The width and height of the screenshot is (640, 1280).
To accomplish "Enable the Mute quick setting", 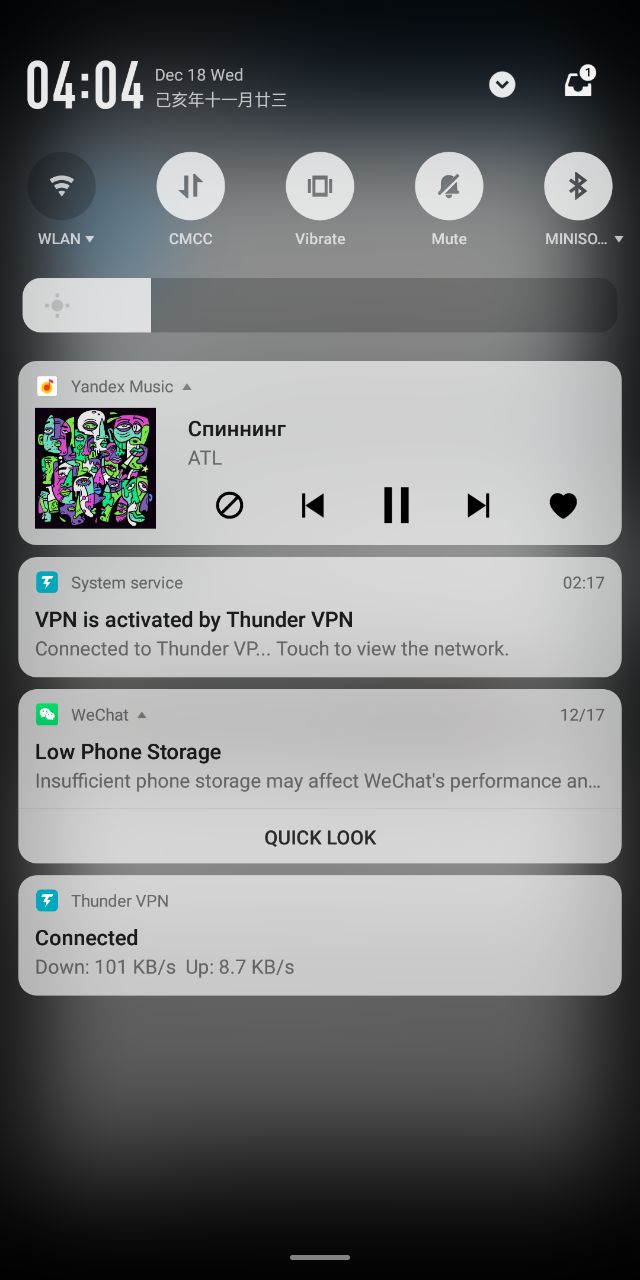I will tap(449, 186).
